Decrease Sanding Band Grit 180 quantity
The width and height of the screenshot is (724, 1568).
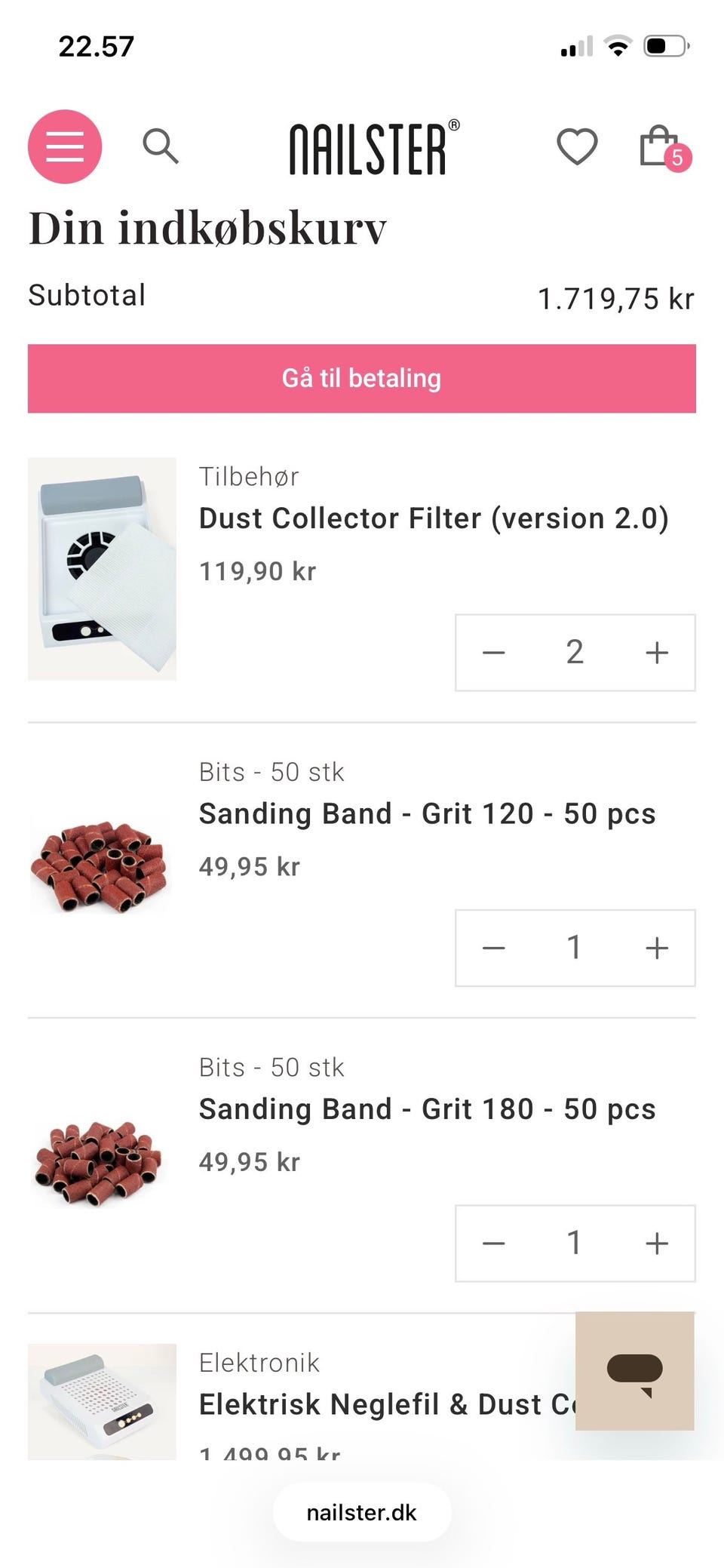[494, 1244]
